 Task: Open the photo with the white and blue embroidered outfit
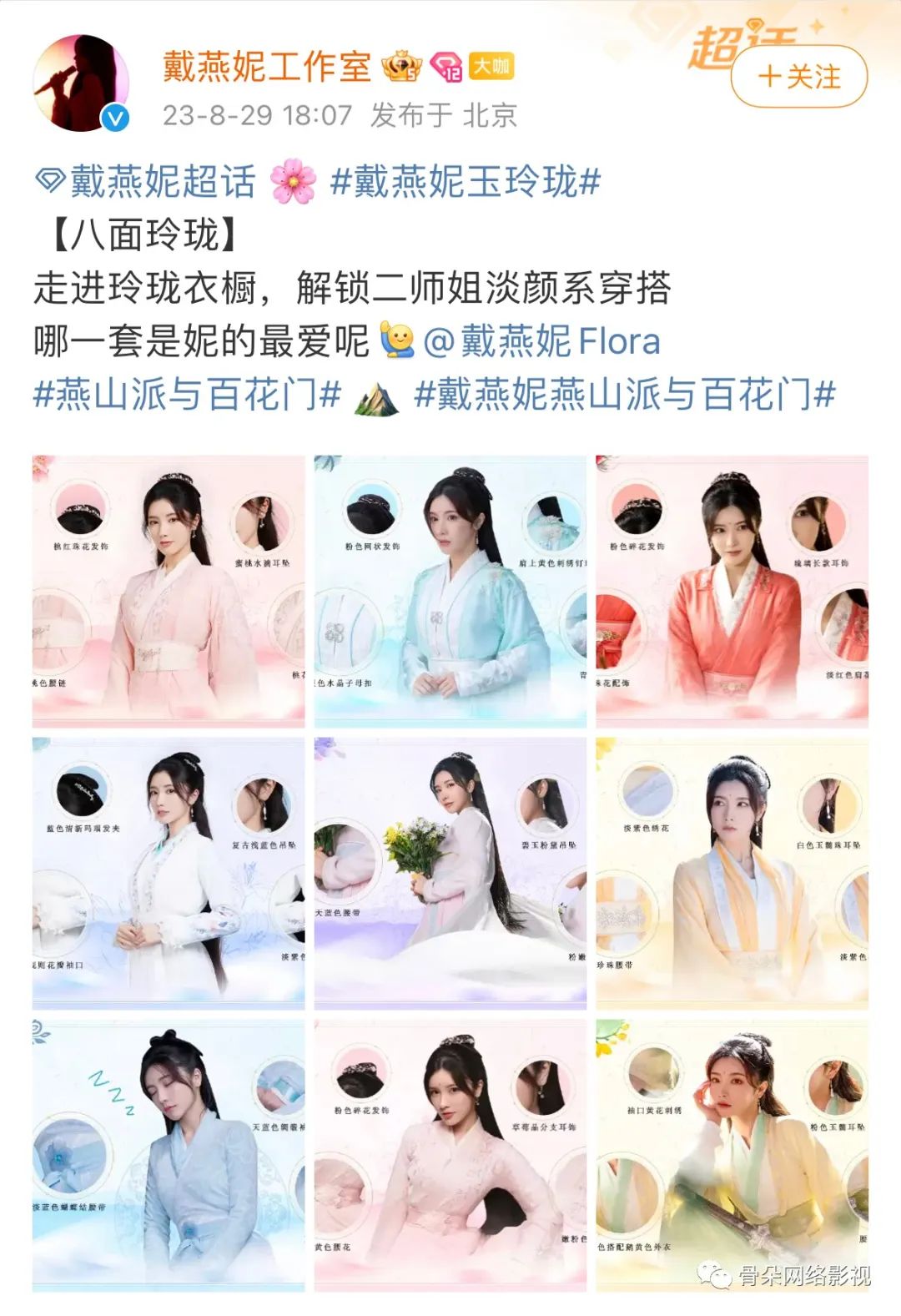tap(169, 872)
